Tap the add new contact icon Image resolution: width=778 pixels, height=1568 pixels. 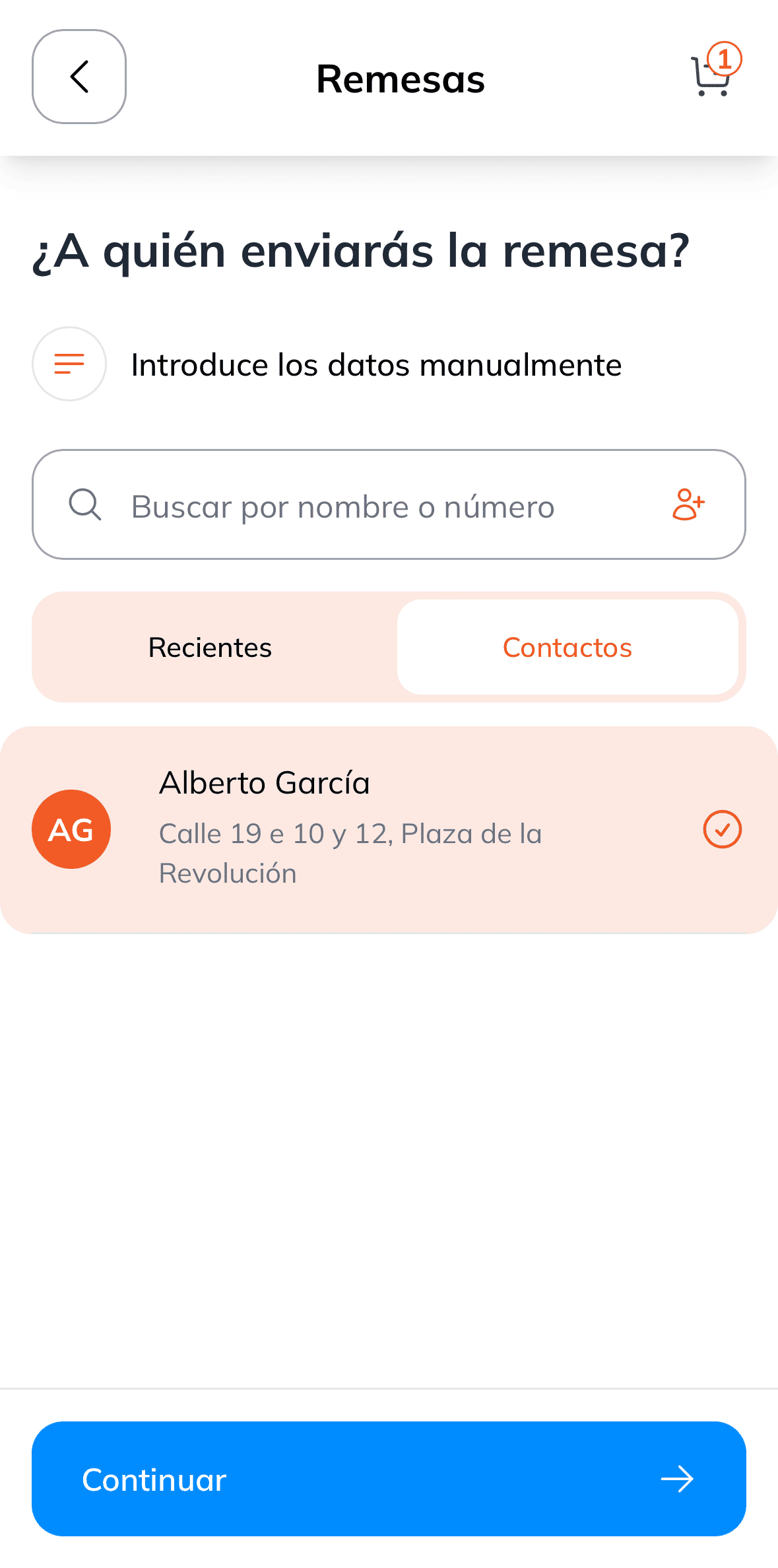tap(688, 505)
